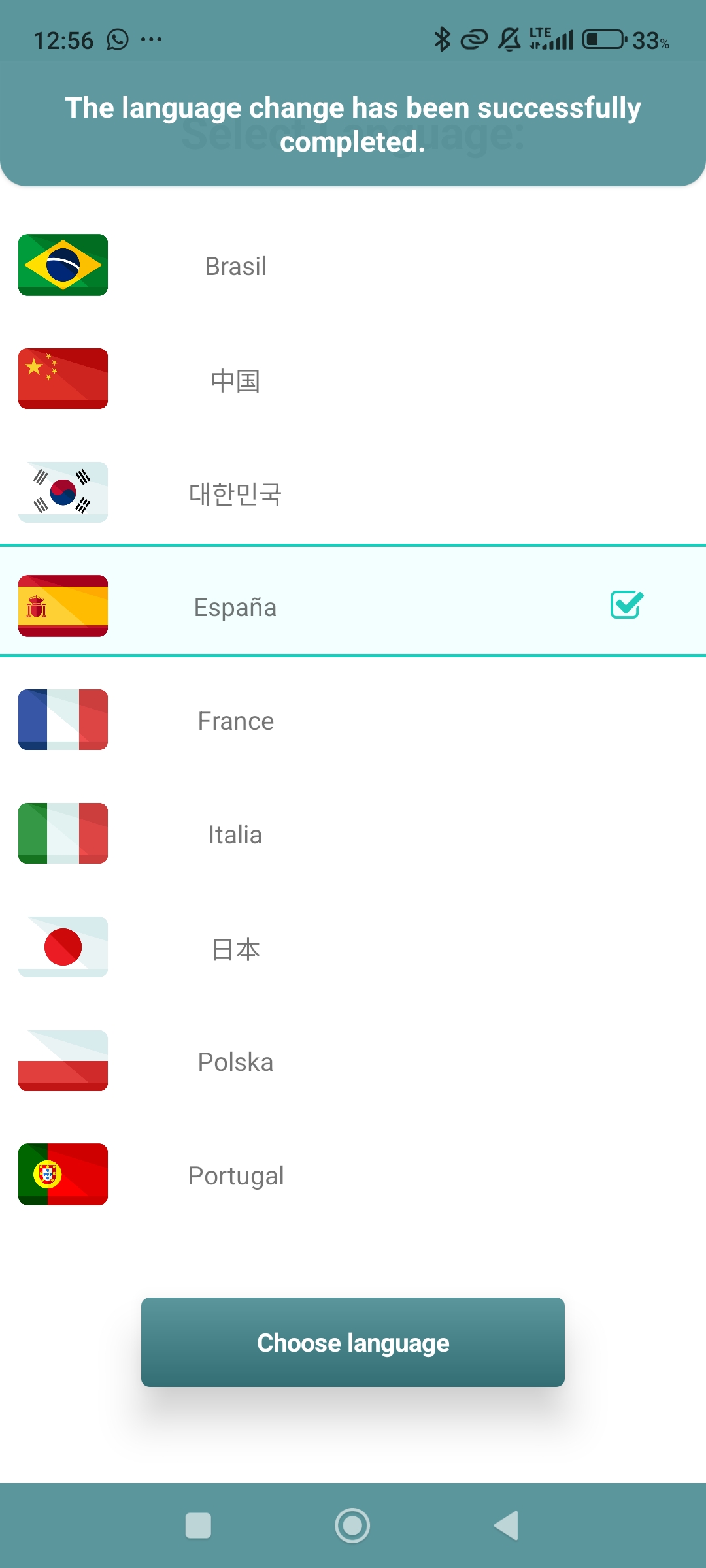
Task: Open recent apps from the navigation bar
Action: pos(198,1526)
